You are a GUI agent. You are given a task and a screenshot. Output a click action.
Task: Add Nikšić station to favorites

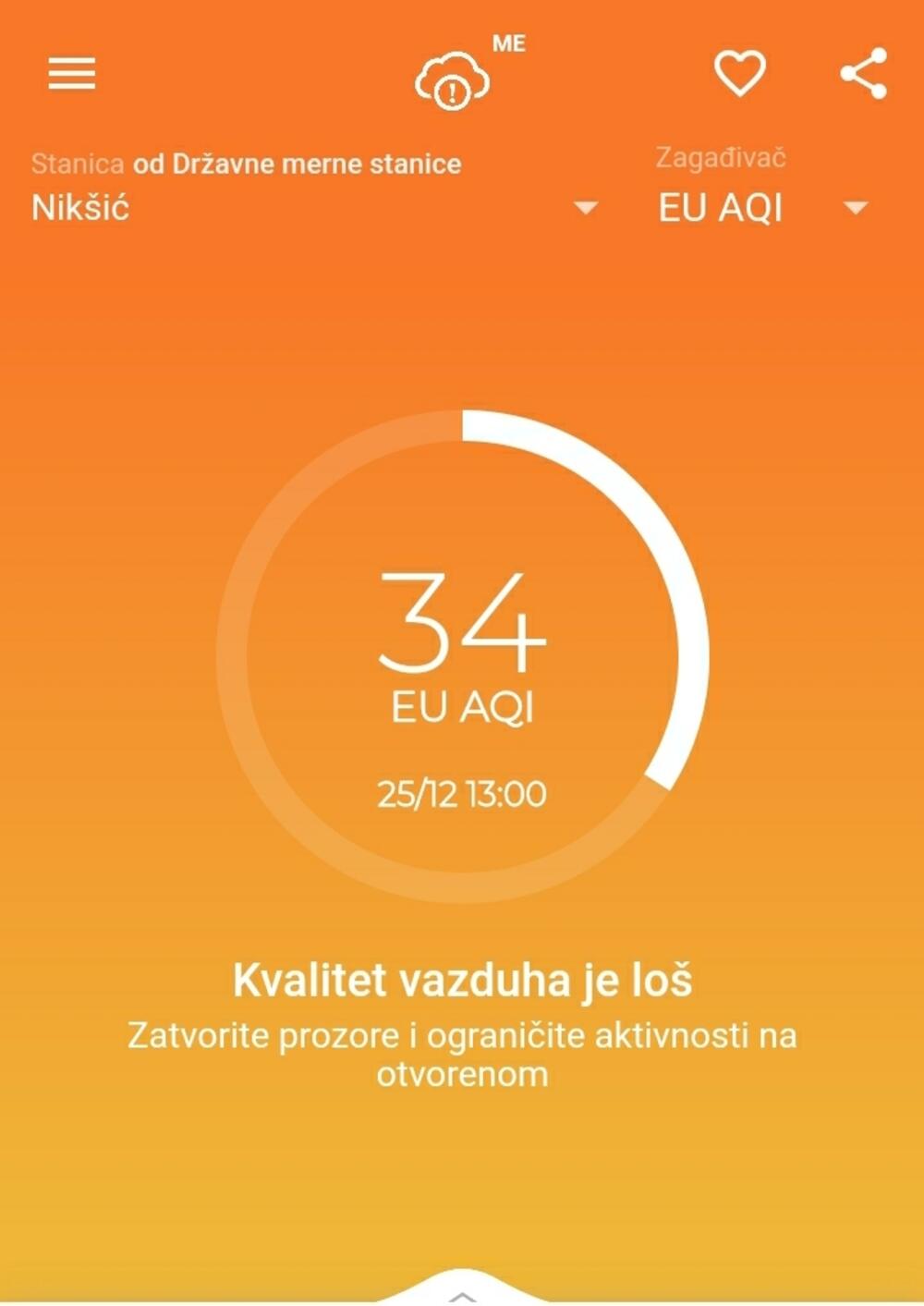coord(739,73)
